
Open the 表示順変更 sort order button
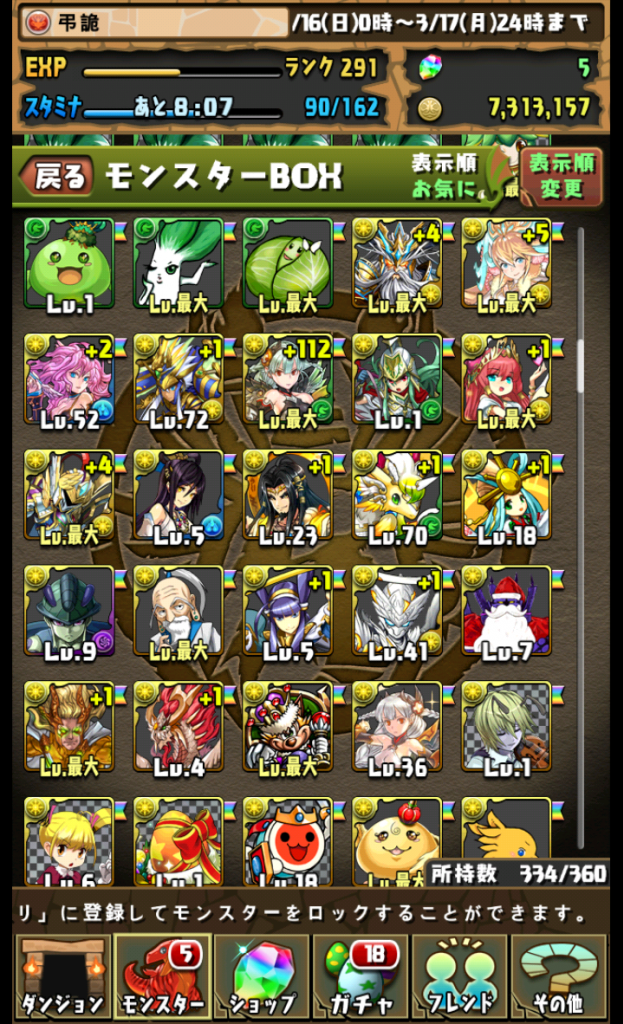[x=560, y=176]
